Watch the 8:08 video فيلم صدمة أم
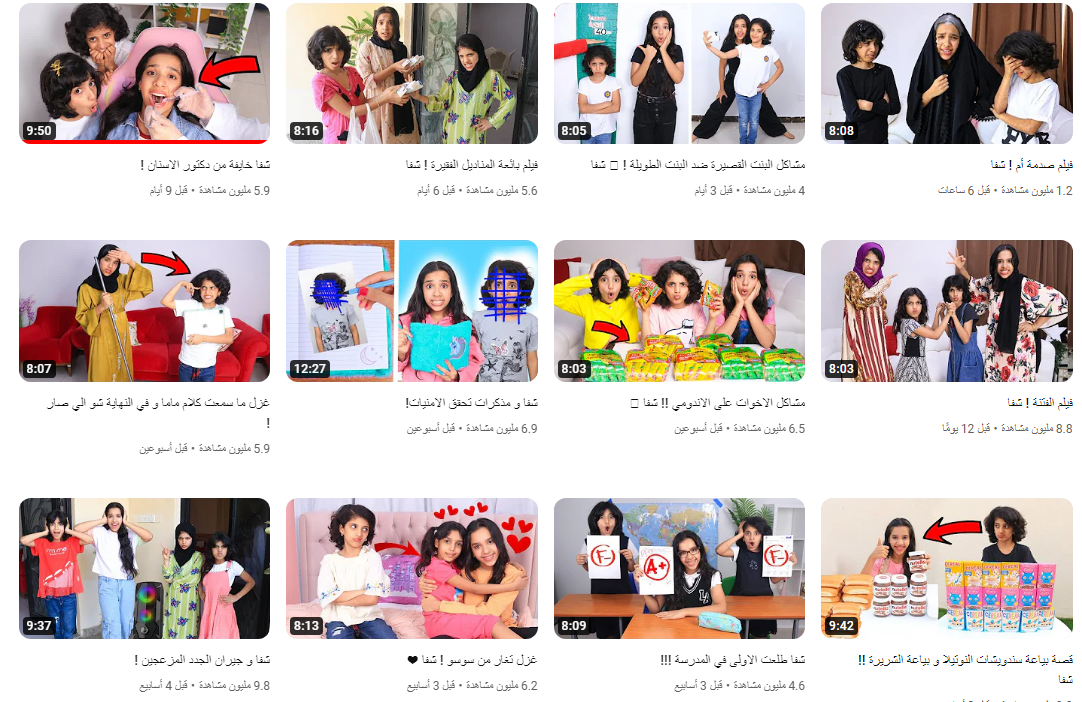 tap(946, 73)
